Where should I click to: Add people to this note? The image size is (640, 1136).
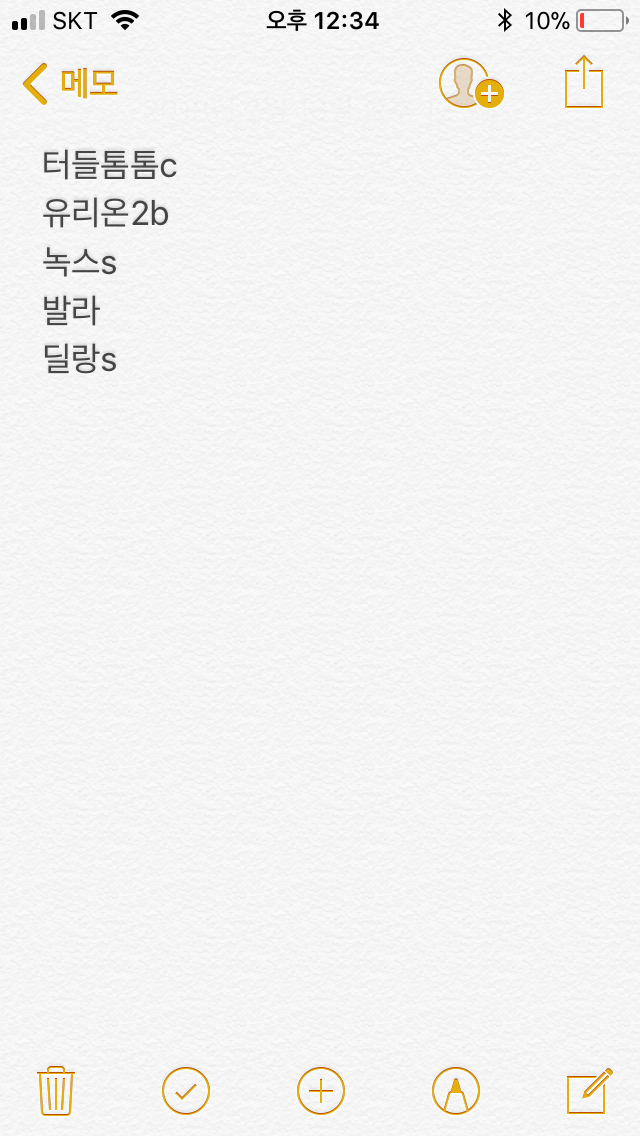(x=470, y=84)
